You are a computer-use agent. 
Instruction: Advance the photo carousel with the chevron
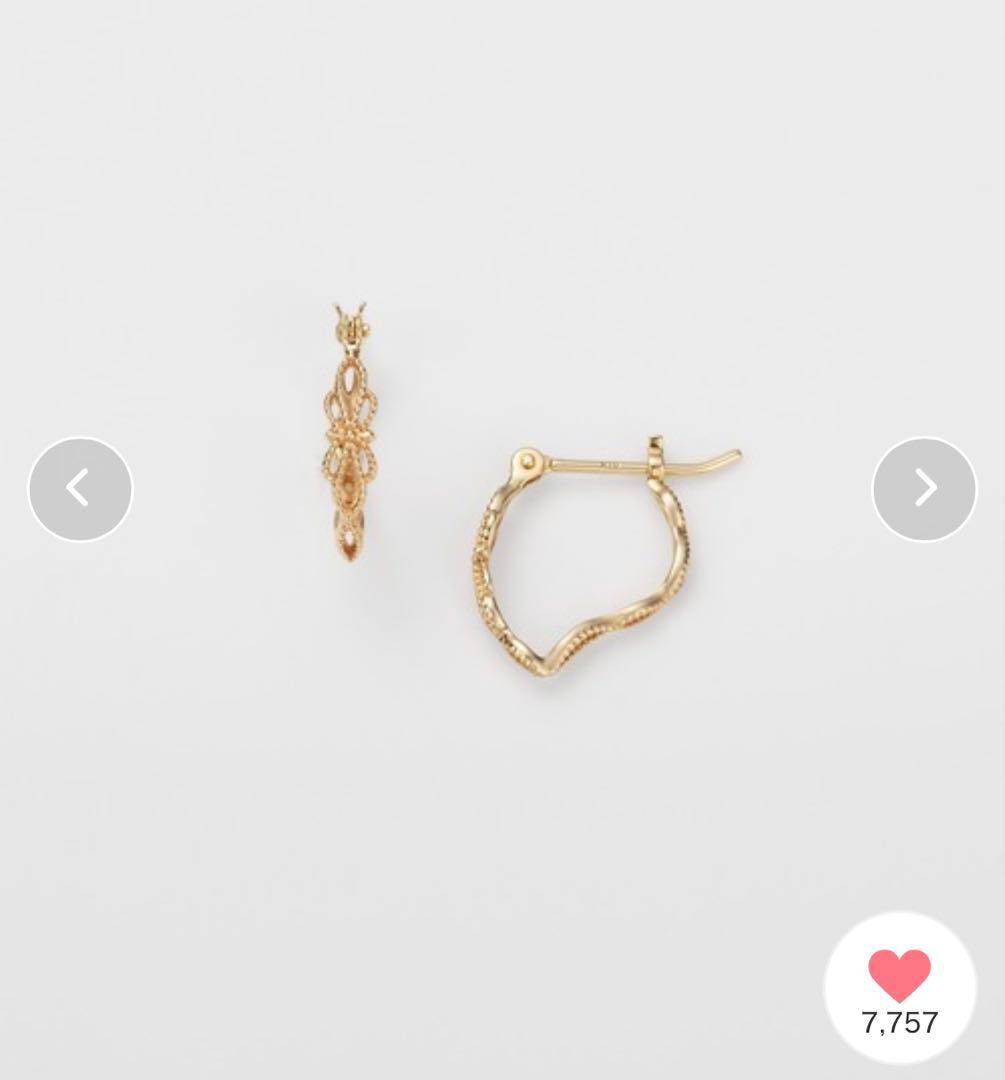(923, 489)
